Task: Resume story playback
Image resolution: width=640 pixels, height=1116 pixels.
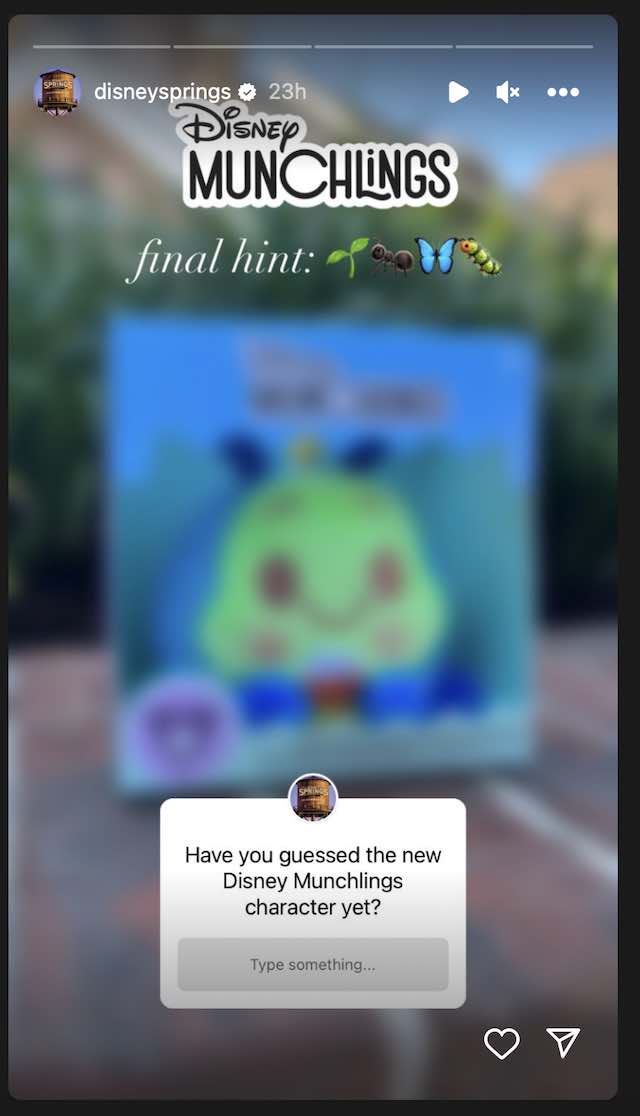Action: [x=458, y=92]
